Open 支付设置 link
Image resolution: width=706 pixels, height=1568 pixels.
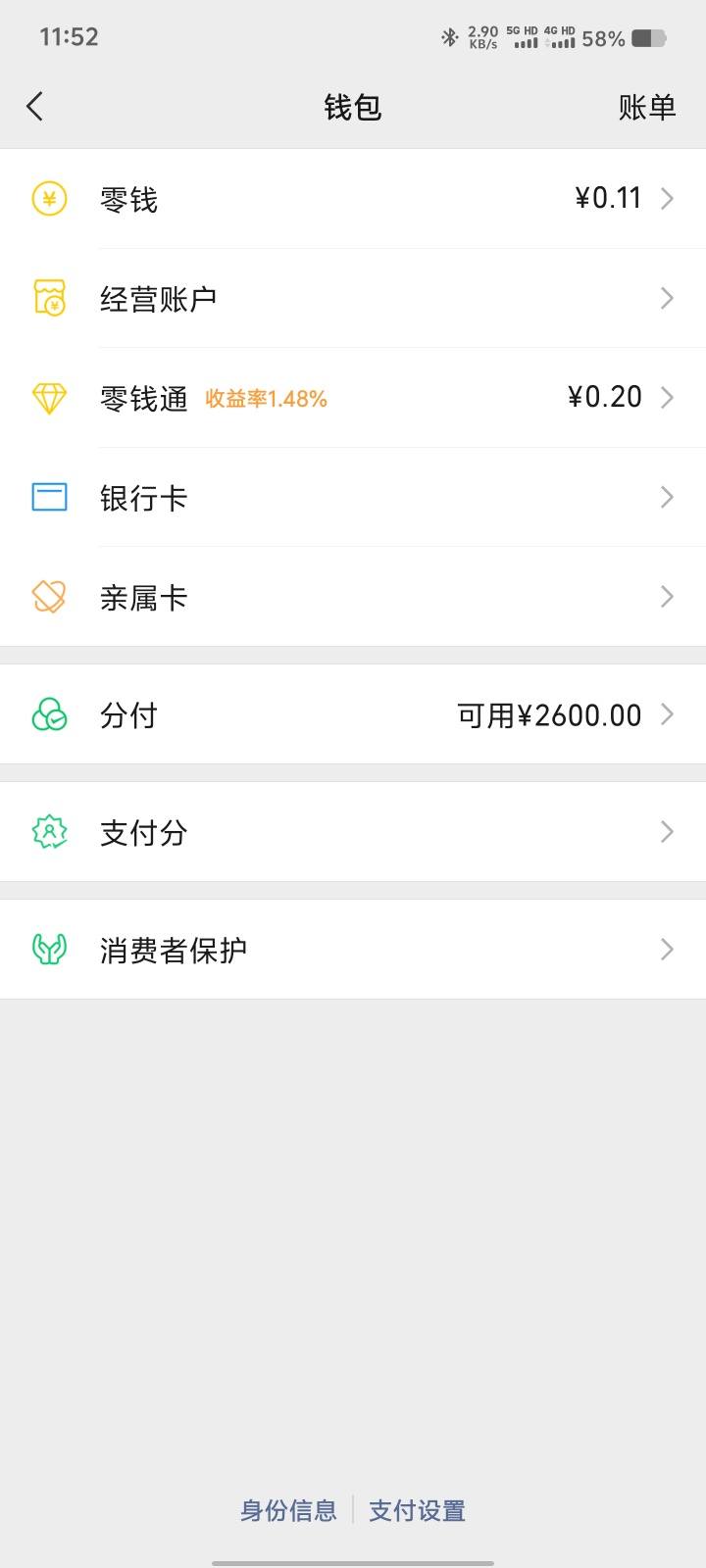coord(417,1510)
